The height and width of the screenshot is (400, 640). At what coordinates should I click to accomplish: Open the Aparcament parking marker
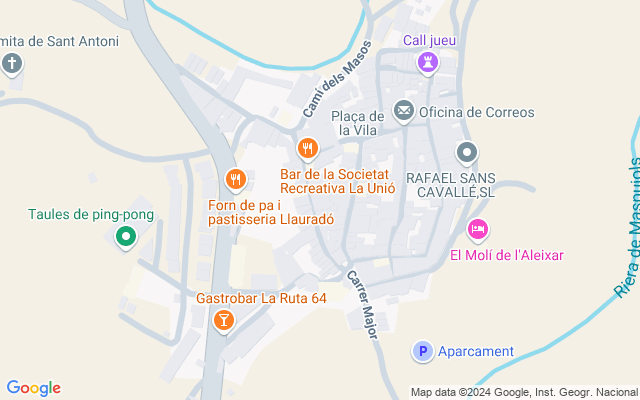(423, 351)
